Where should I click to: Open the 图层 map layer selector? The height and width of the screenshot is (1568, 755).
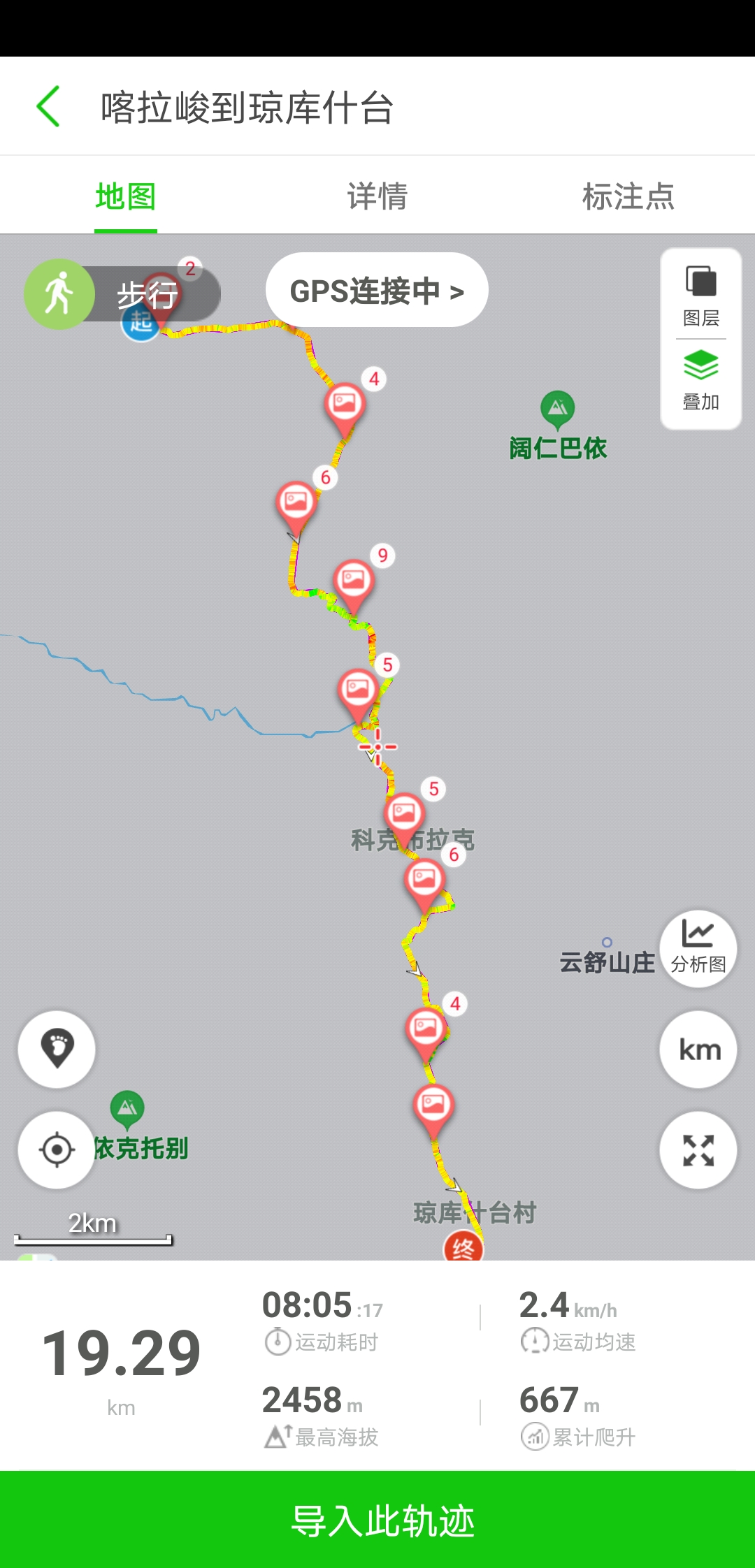700,296
